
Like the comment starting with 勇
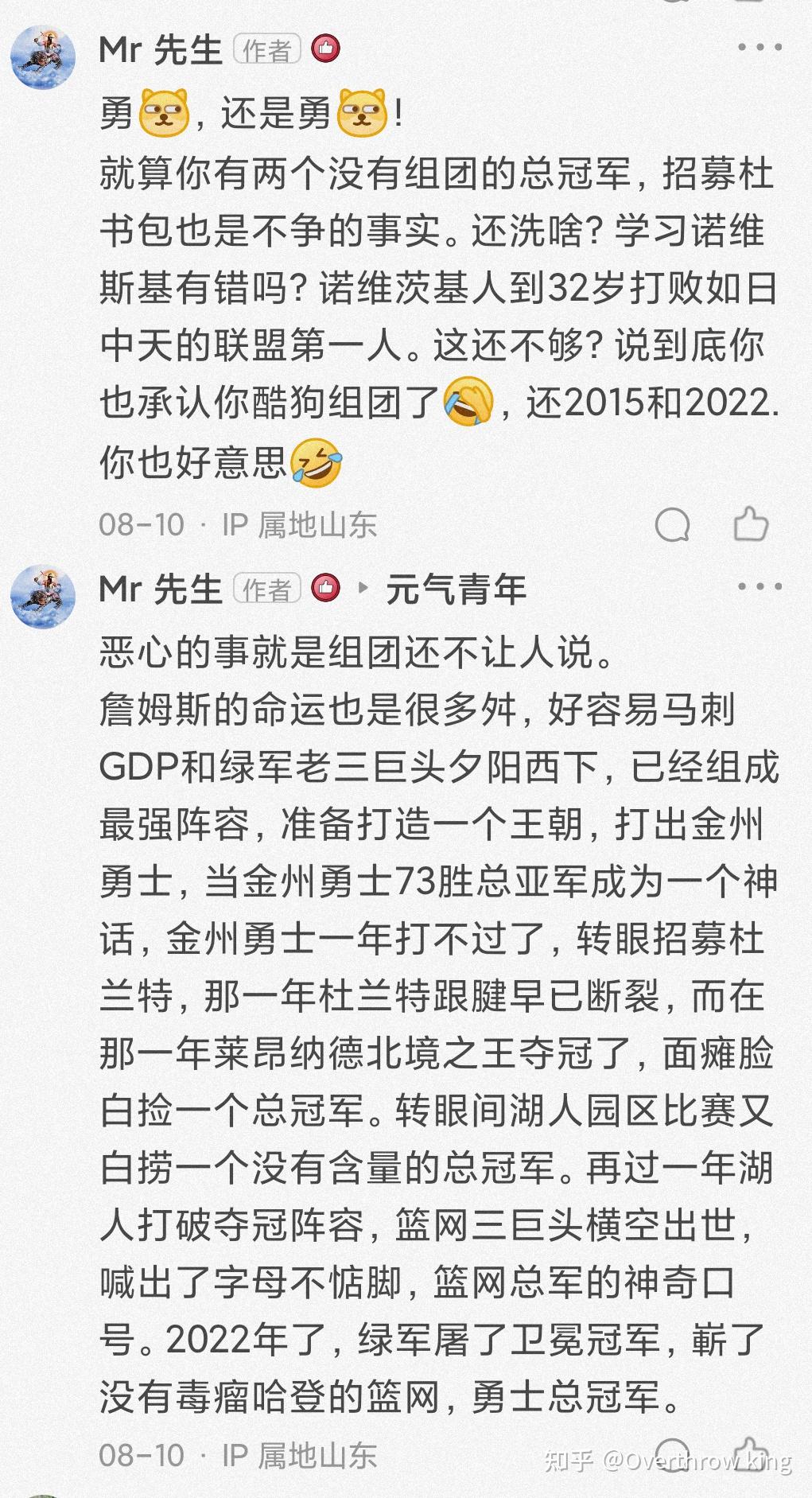750,524
